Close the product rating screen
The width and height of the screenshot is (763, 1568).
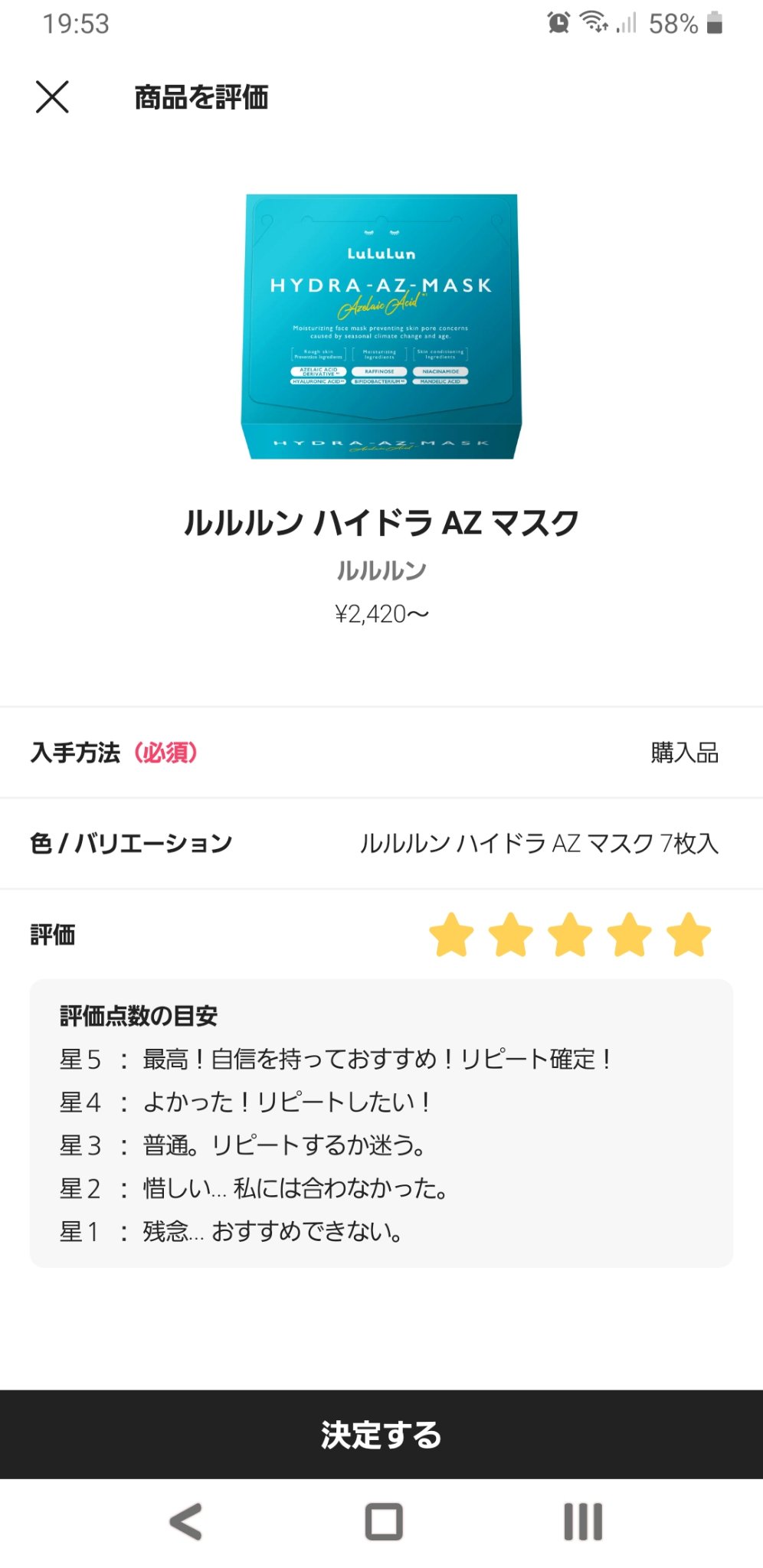[x=52, y=97]
